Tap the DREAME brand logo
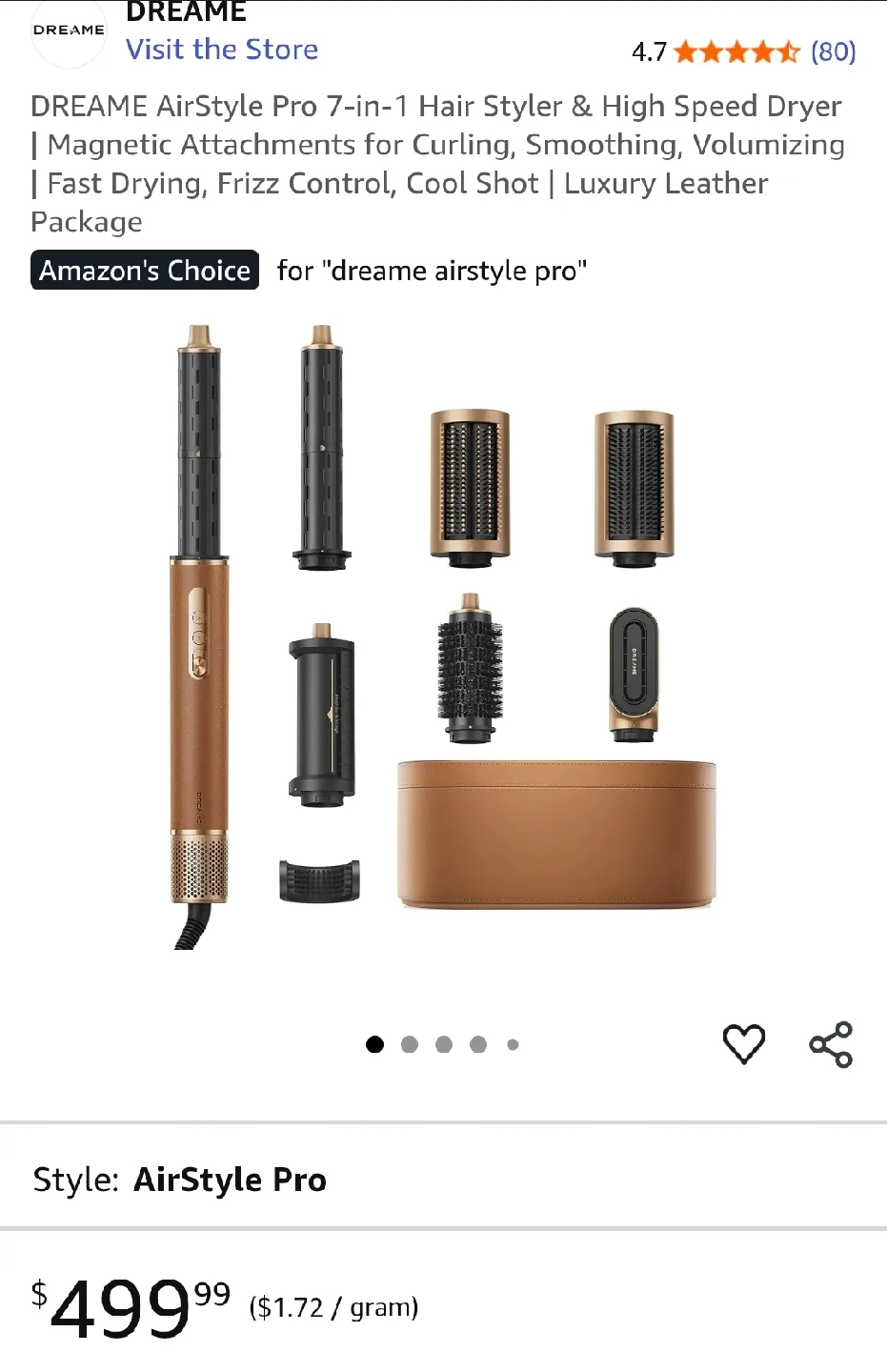This screenshot has height=1372, width=887. 69,30
